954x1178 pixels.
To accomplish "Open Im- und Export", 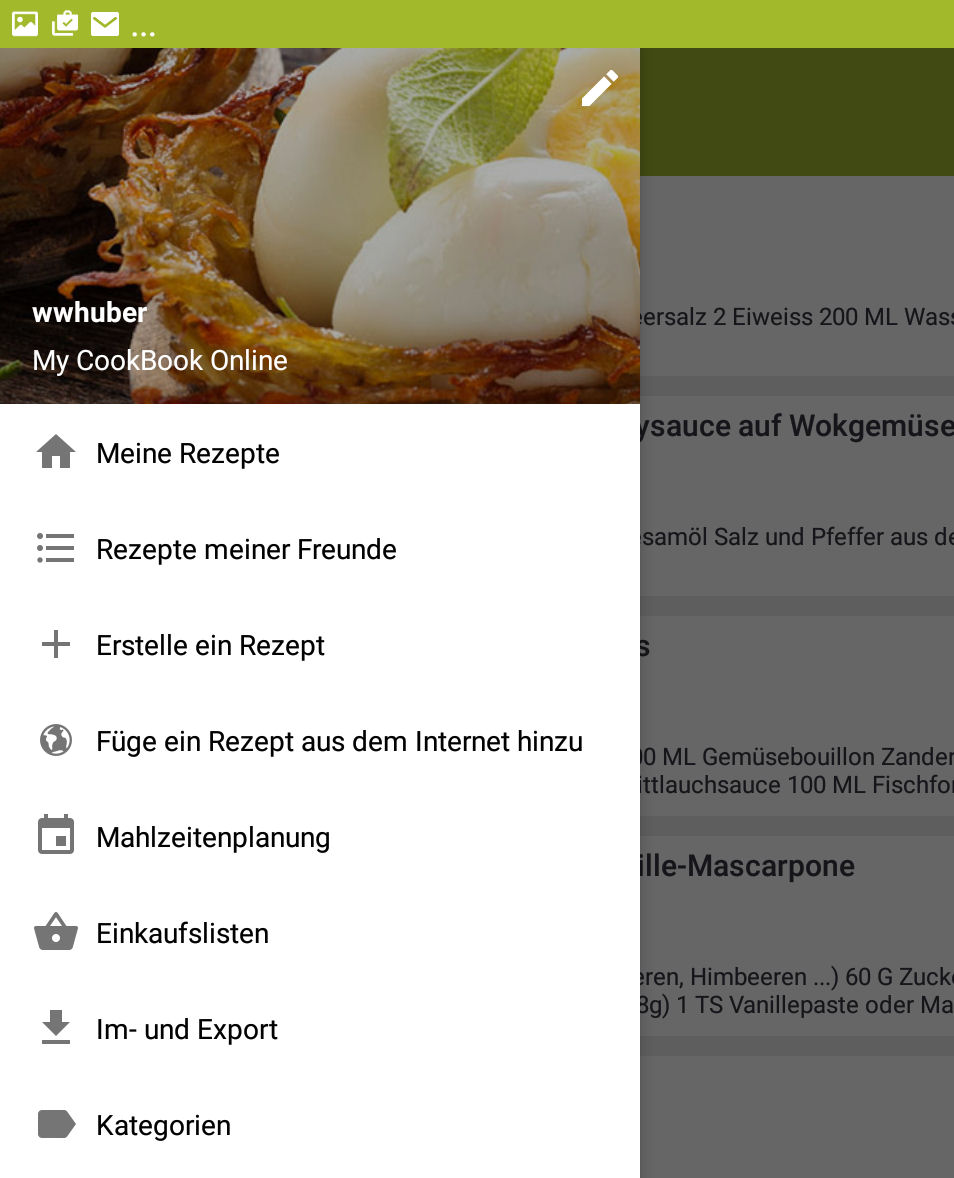I will tap(187, 1030).
